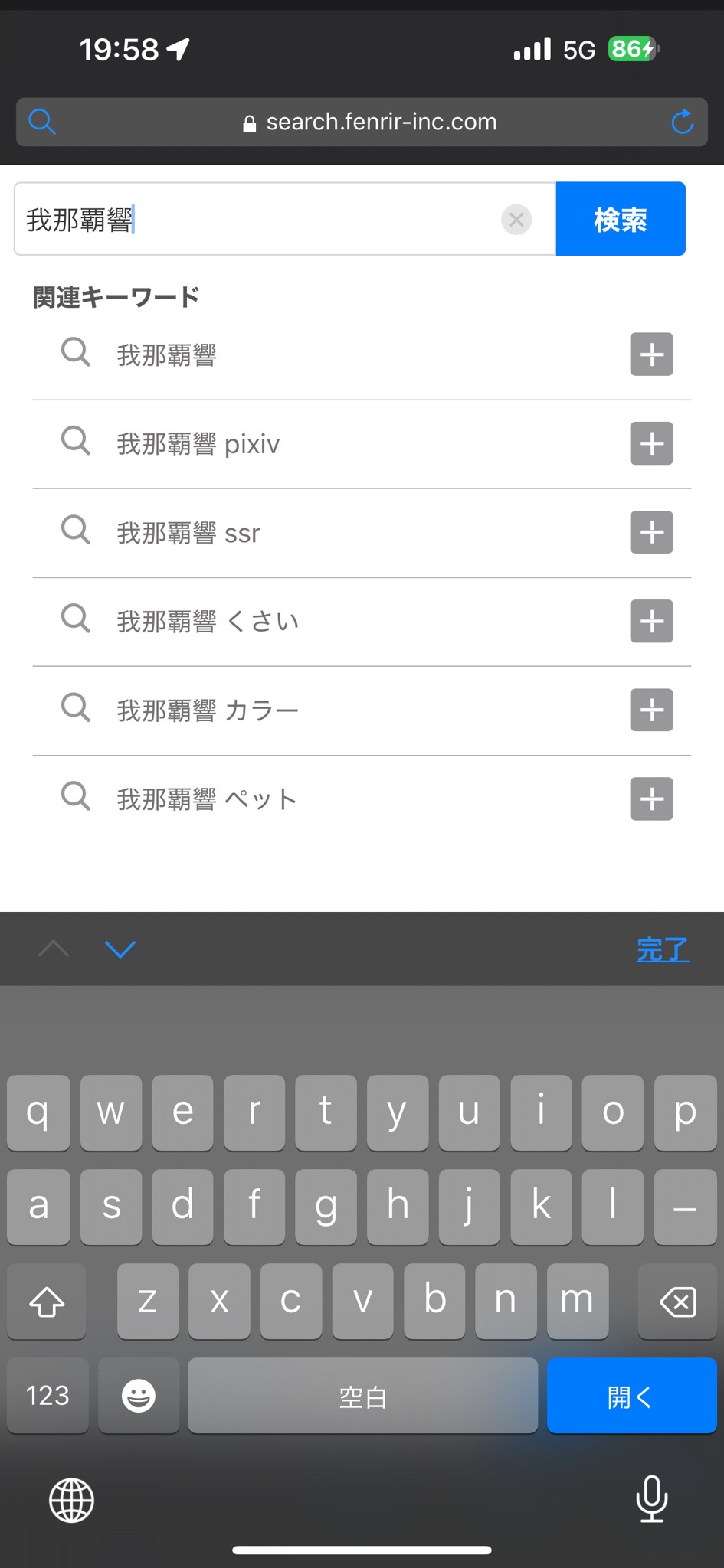Reload the page from the address bar

tap(682, 122)
